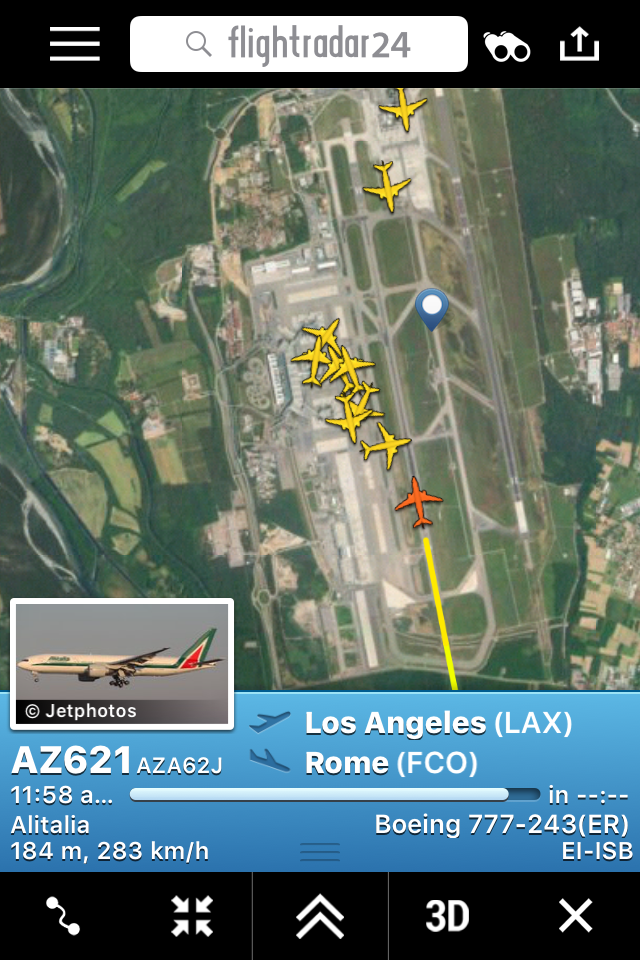The image size is (640, 960).
Task: Open the hamburger menu
Action: pos(75,44)
